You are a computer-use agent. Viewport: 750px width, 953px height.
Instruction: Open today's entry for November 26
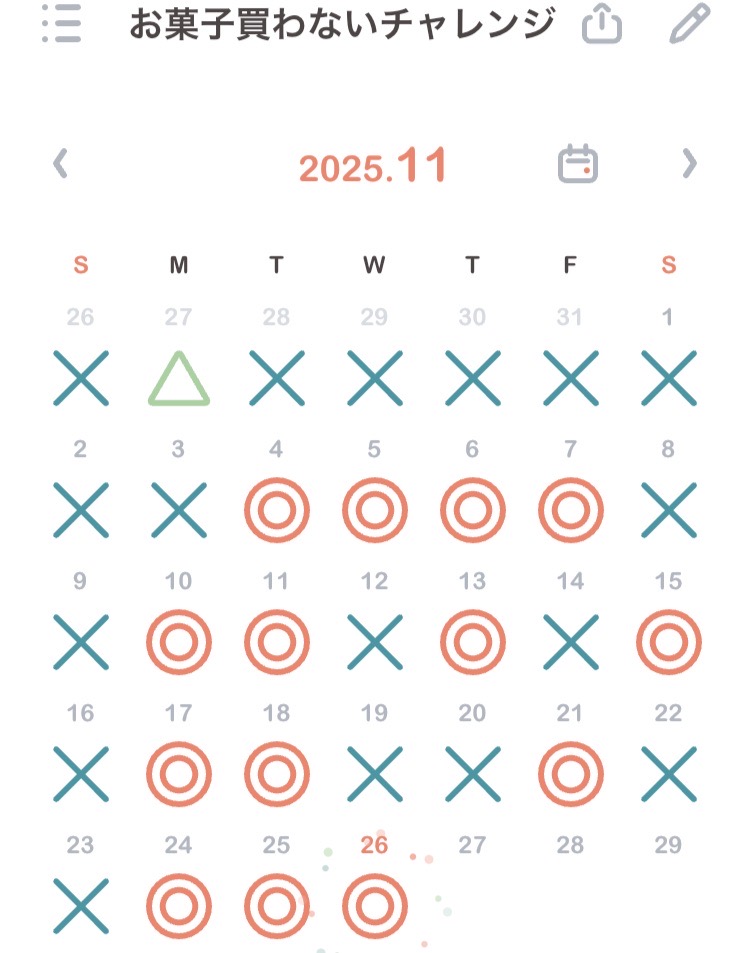point(375,905)
